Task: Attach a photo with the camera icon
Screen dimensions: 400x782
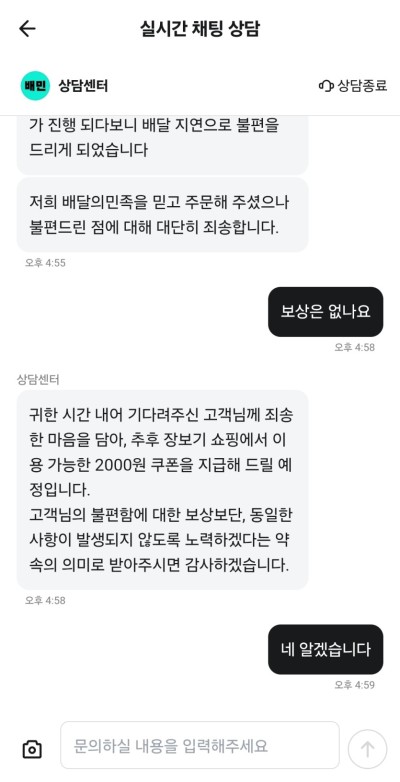Action: click(32, 749)
